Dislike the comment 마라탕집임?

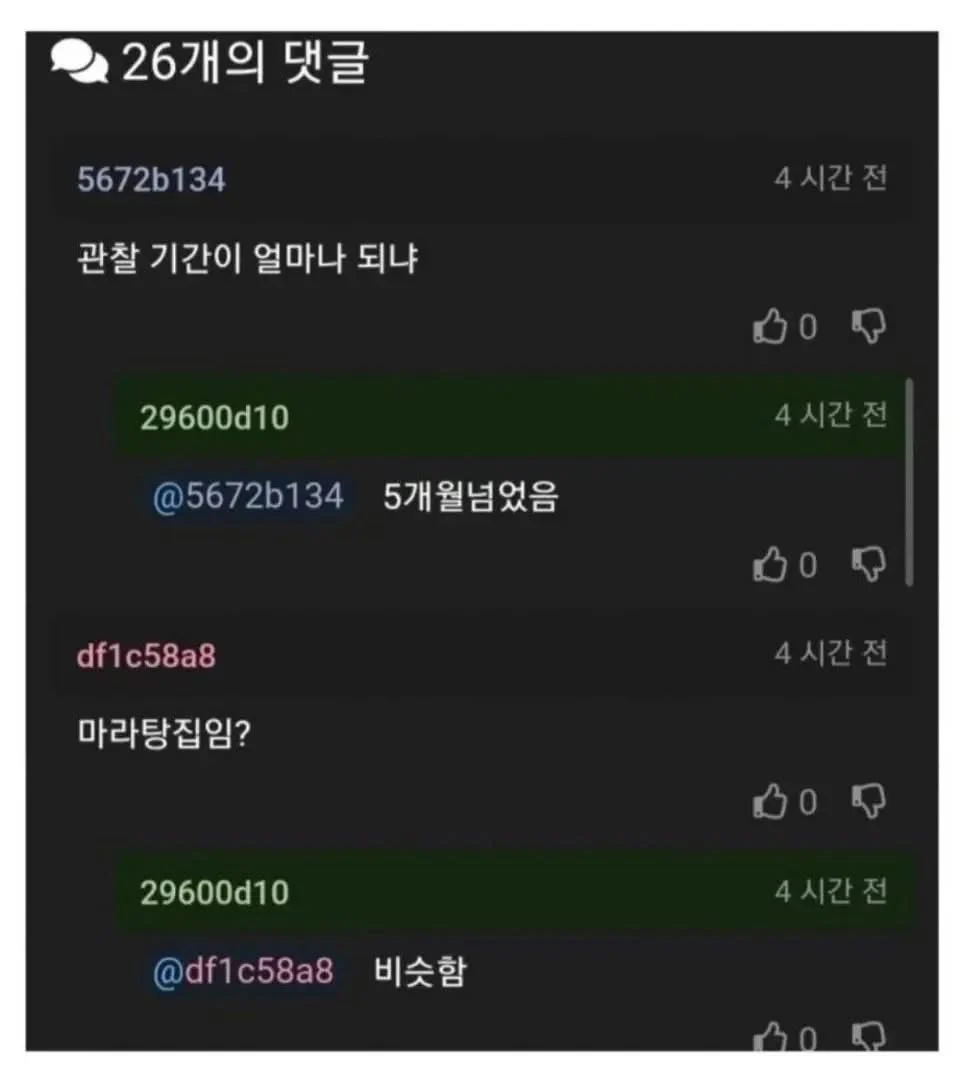[868, 801]
